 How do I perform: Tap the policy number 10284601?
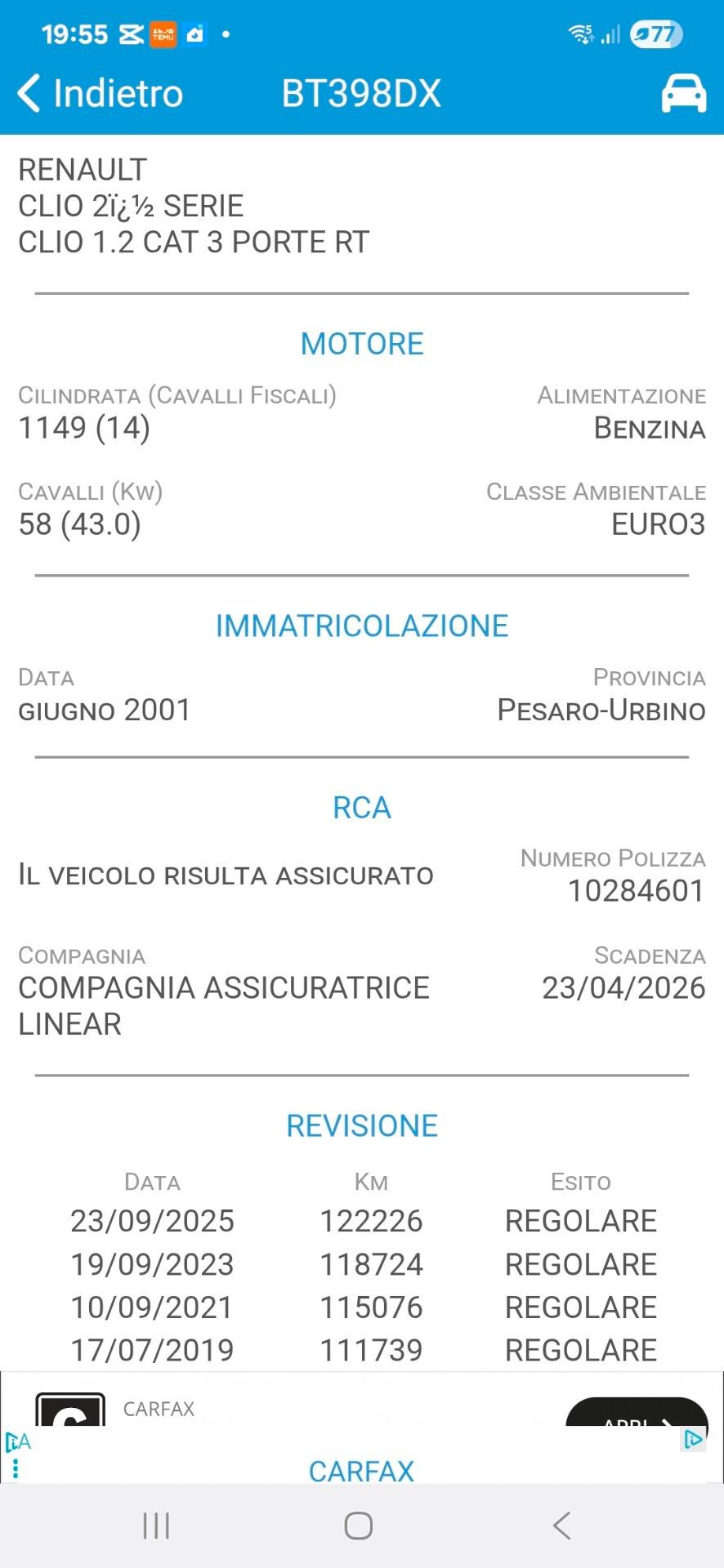pyautogui.click(x=637, y=889)
